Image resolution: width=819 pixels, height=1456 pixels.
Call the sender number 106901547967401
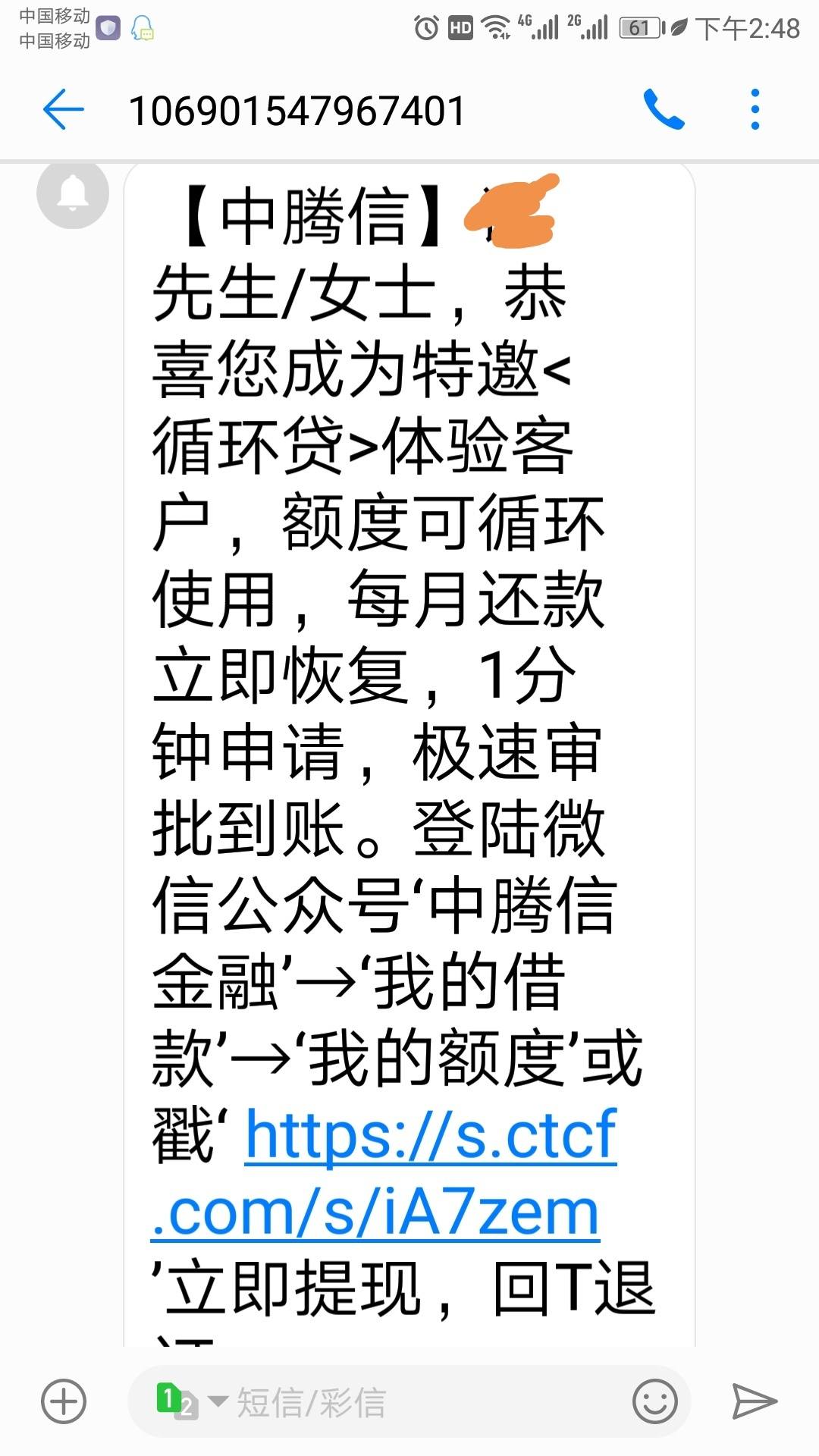(664, 110)
